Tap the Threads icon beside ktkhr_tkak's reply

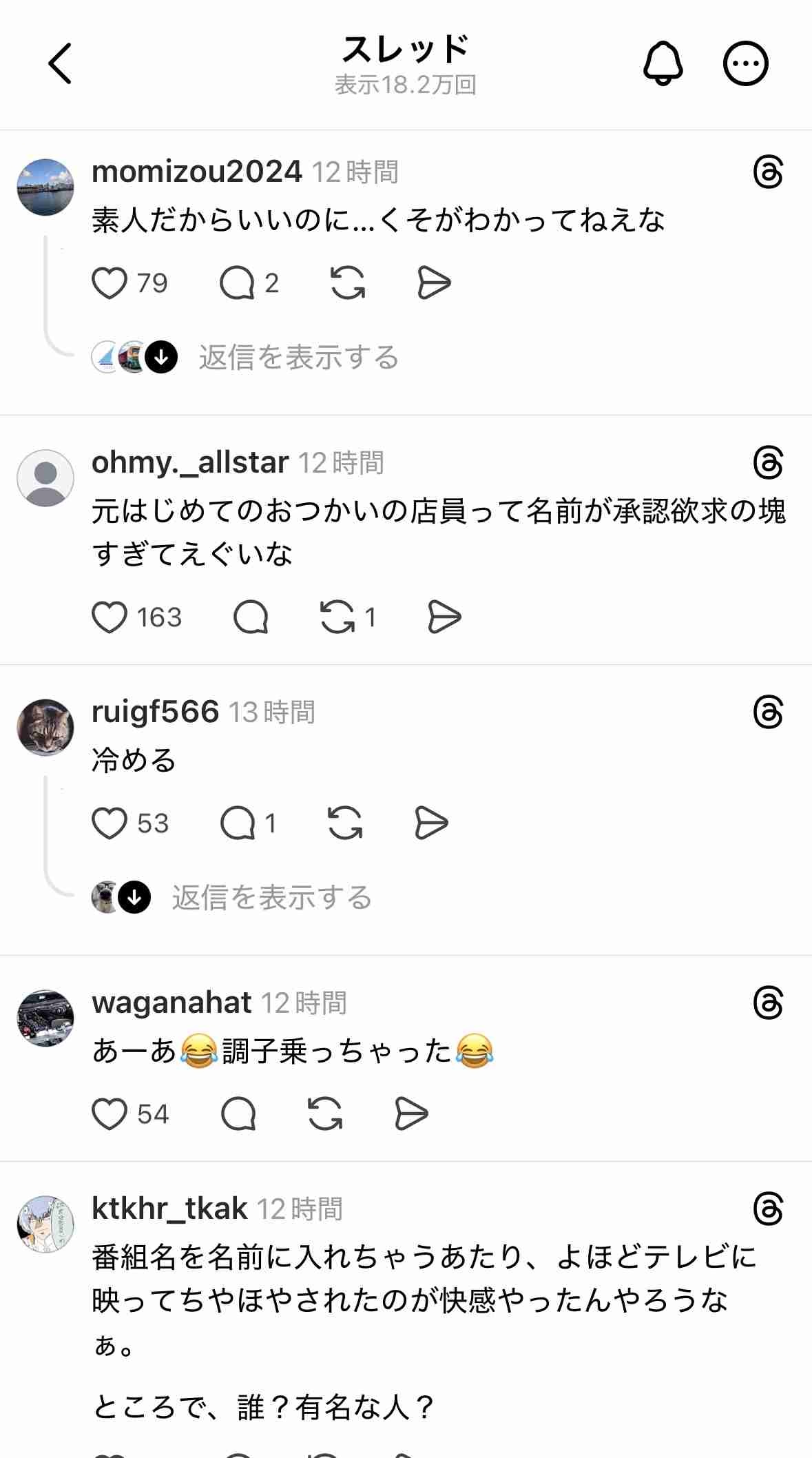click(x=768, y=1209)
